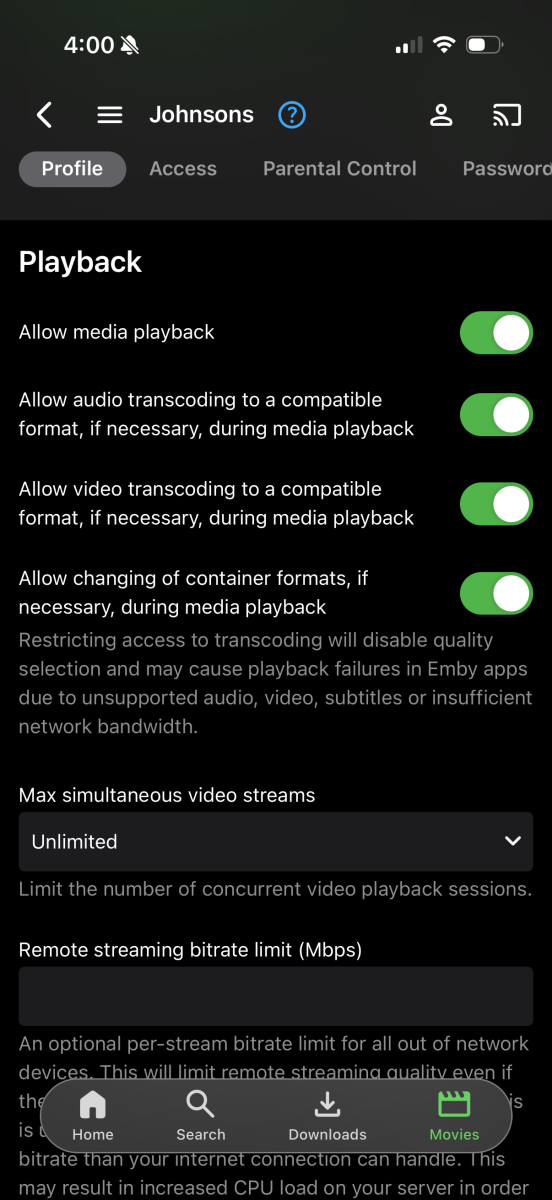Go to Home in bottom bar
The image size is (552, 1200).
tap(93, 1115)
